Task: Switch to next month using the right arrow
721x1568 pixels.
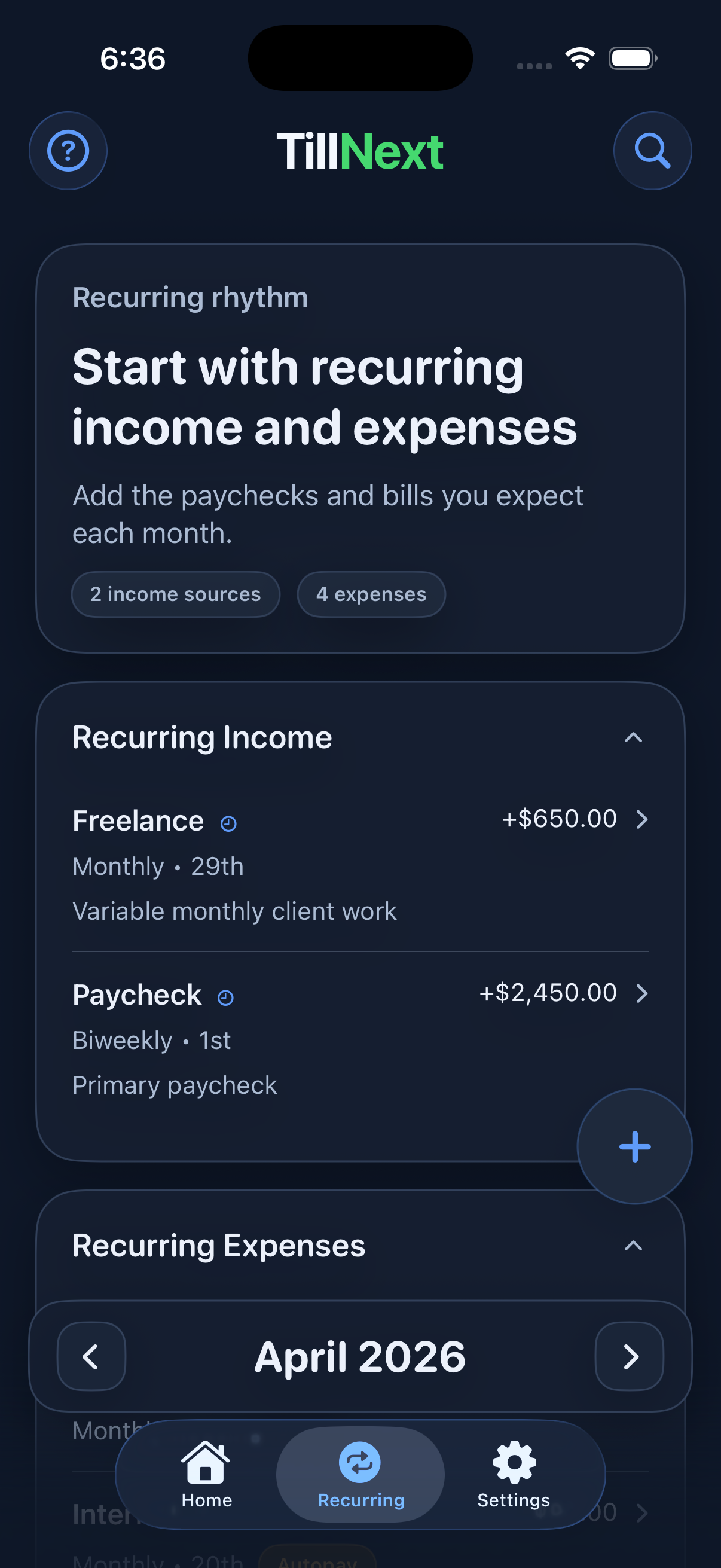Action: pyautogui.click(x=629, y=1356)
